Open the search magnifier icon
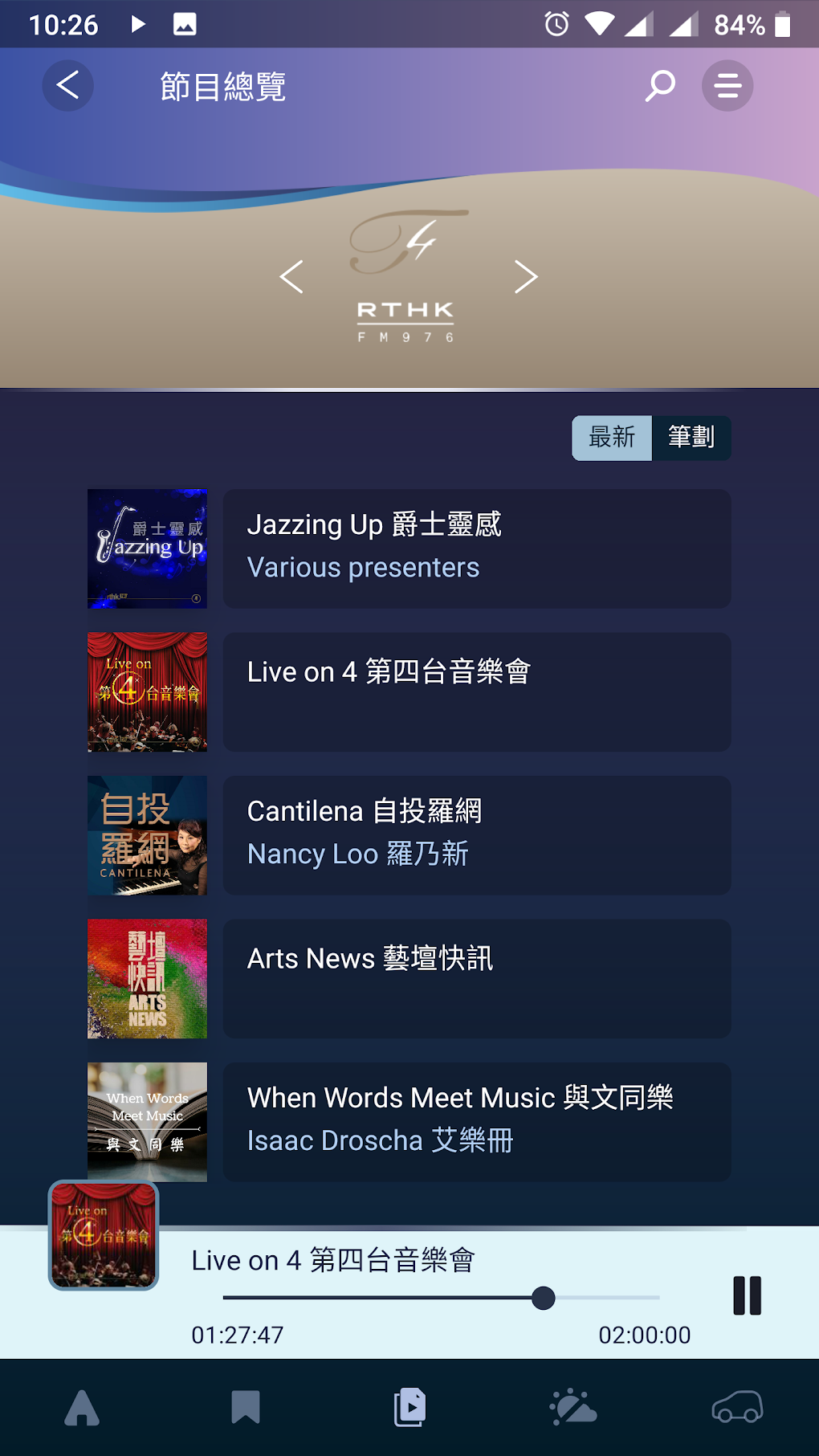The height and width of the screenshot is (1456, 819). pyautogui.click(x=660, y=85)
